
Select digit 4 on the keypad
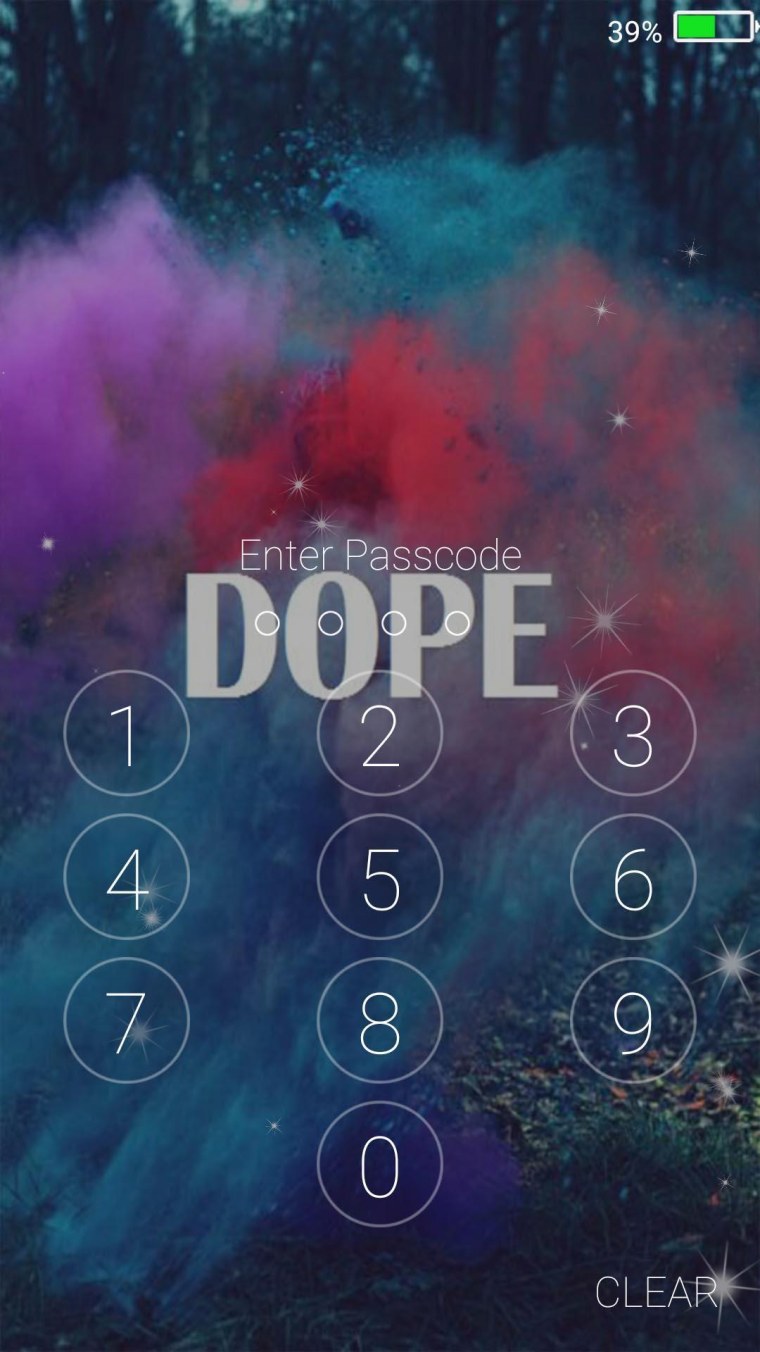[126, 877]
